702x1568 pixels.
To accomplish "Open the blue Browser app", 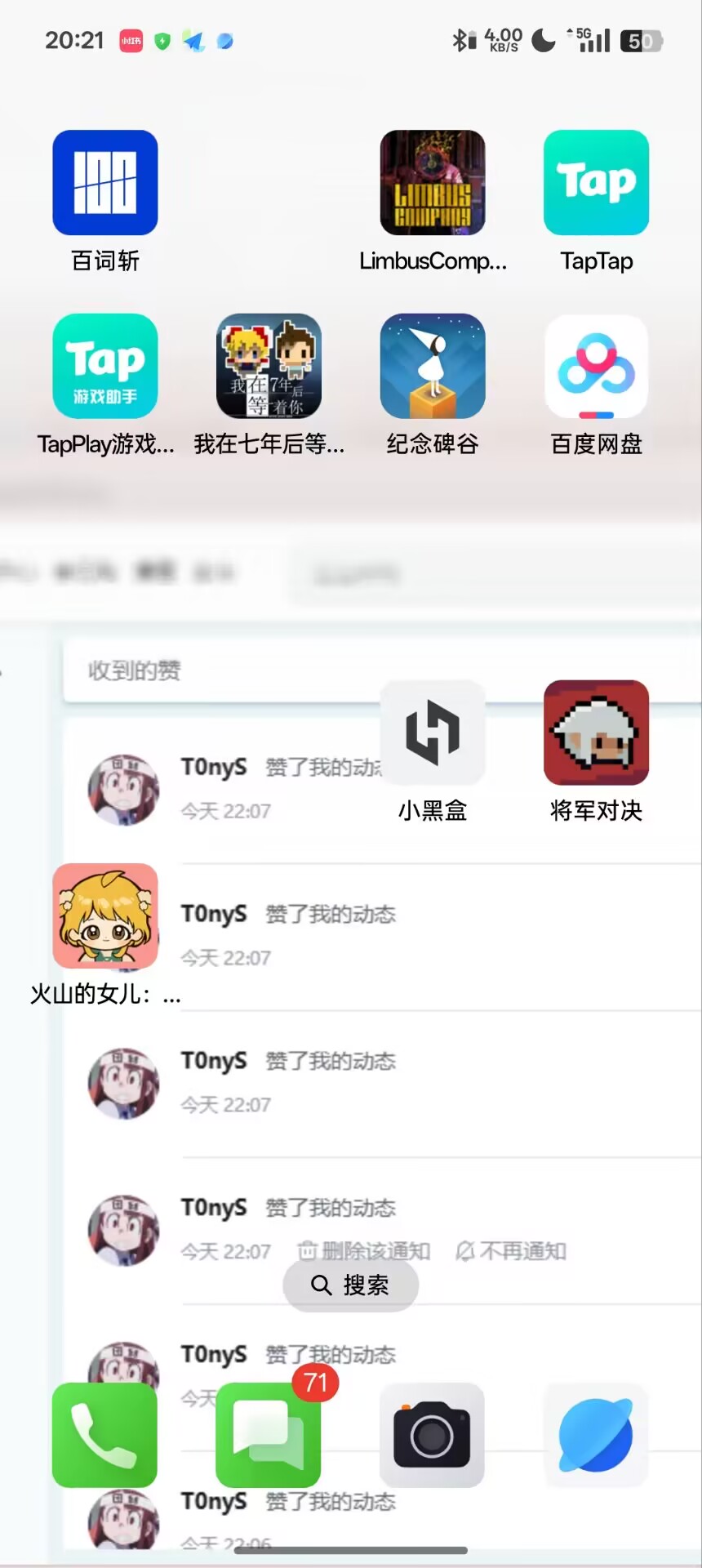I will tap(596, 1436).
